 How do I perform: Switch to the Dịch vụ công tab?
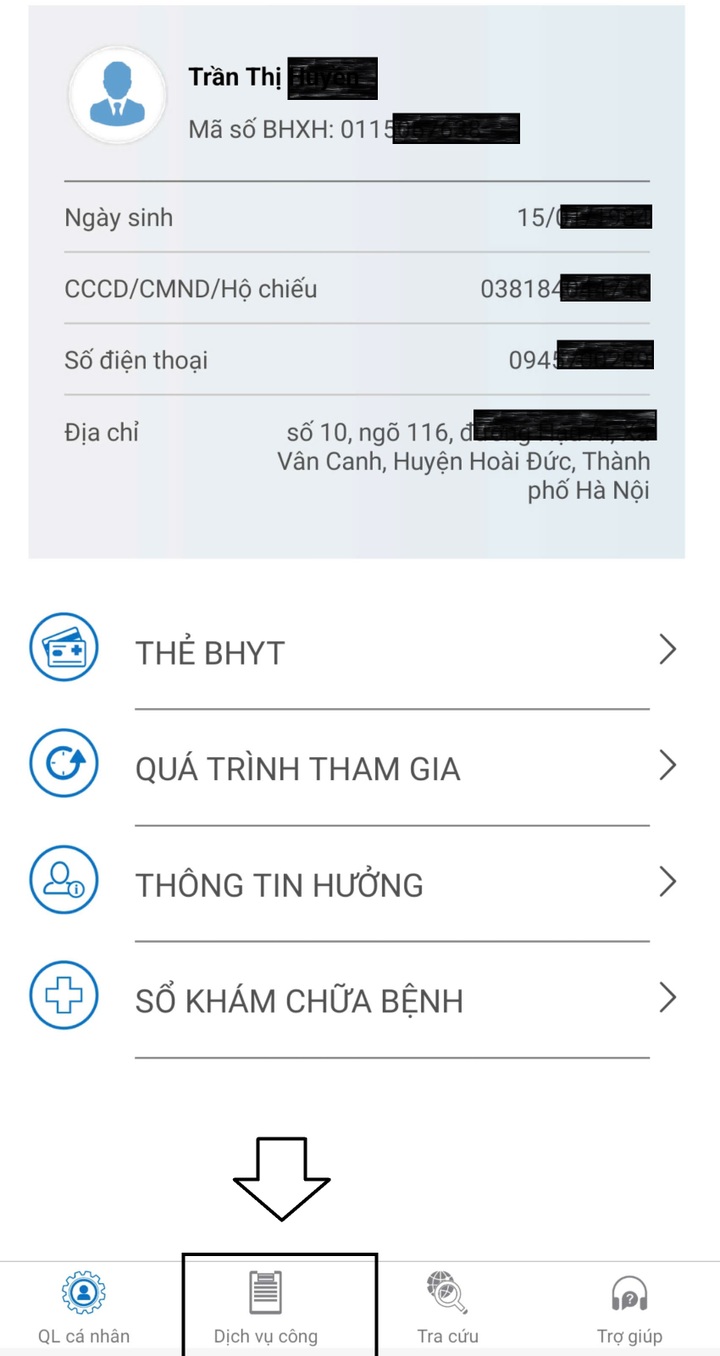tap(265, 1305)
